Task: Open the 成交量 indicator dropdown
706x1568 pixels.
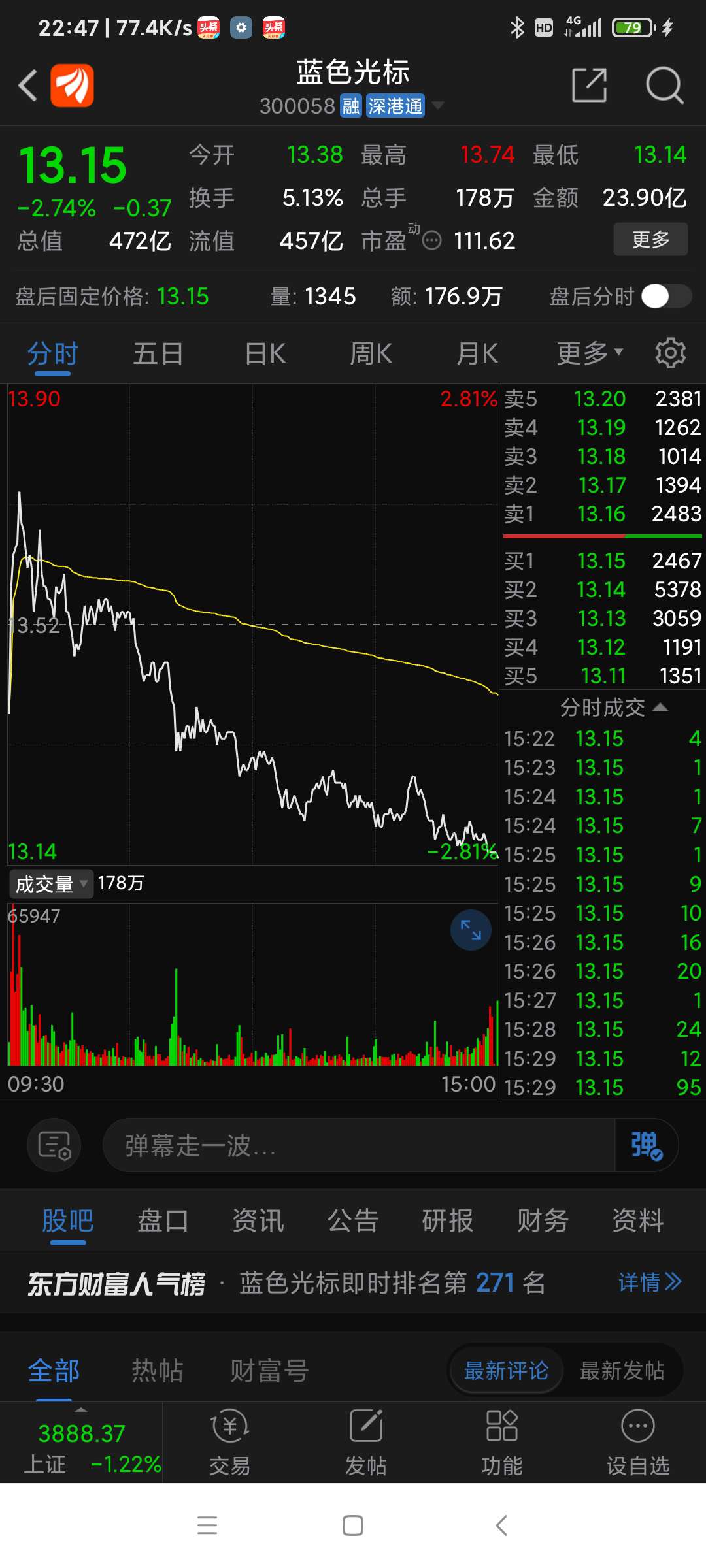Action: (x=51, y=884)
